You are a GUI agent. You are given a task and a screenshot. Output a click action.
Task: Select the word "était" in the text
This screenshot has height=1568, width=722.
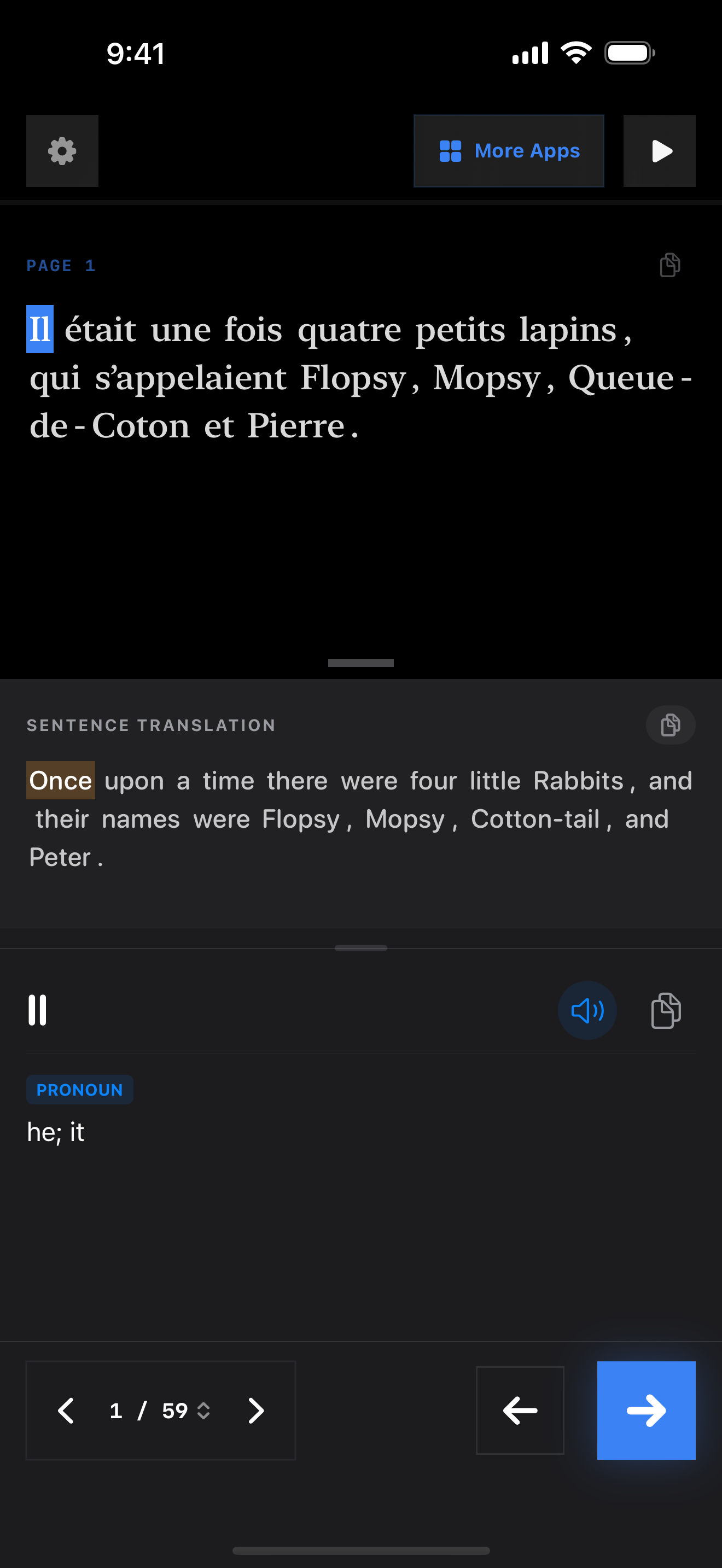coord(101,330)
